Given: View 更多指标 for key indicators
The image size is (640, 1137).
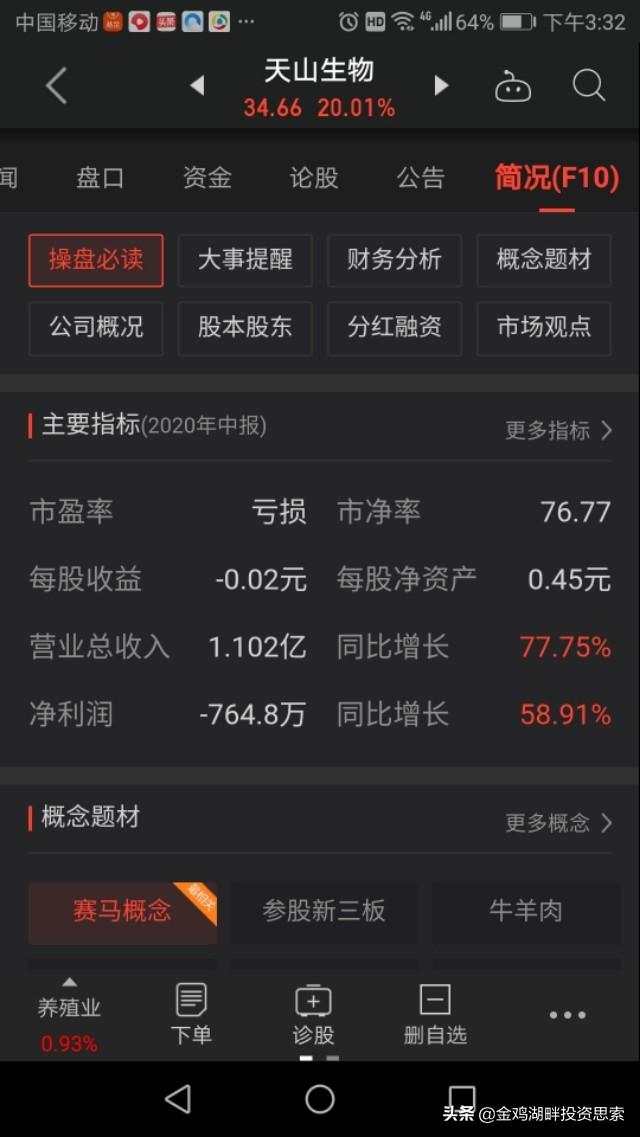Looking at the screenshot, I should (x=558, y=430).
